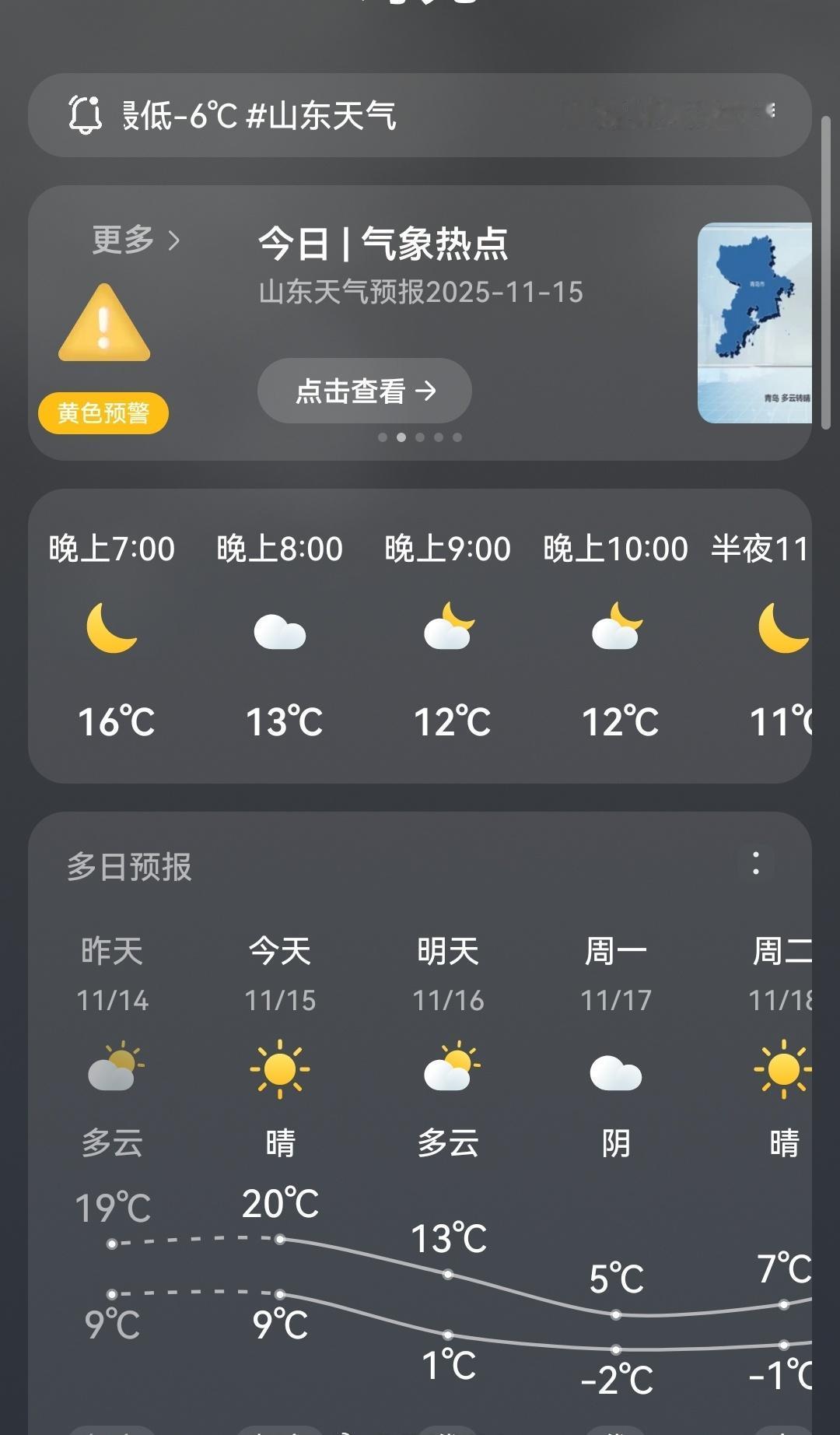Tap the second carousel page indicator dot

[401, 437]
